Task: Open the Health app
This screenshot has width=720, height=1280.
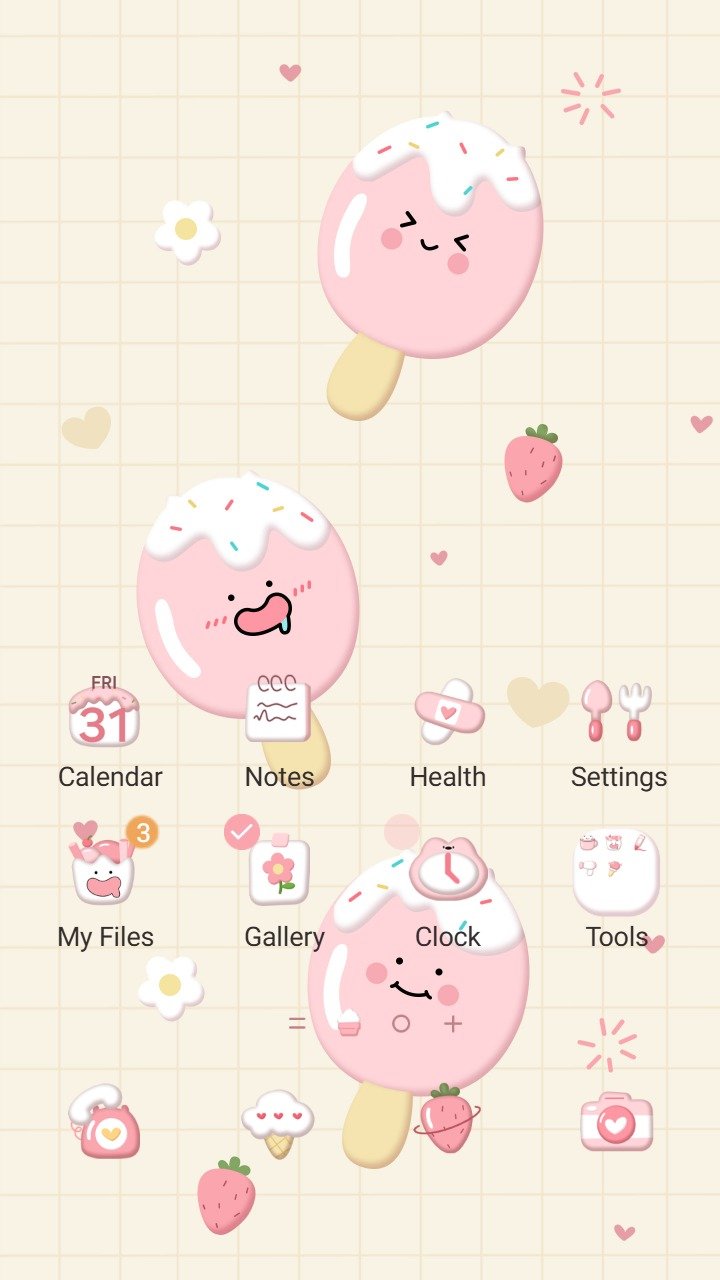Action: point(449,712)
